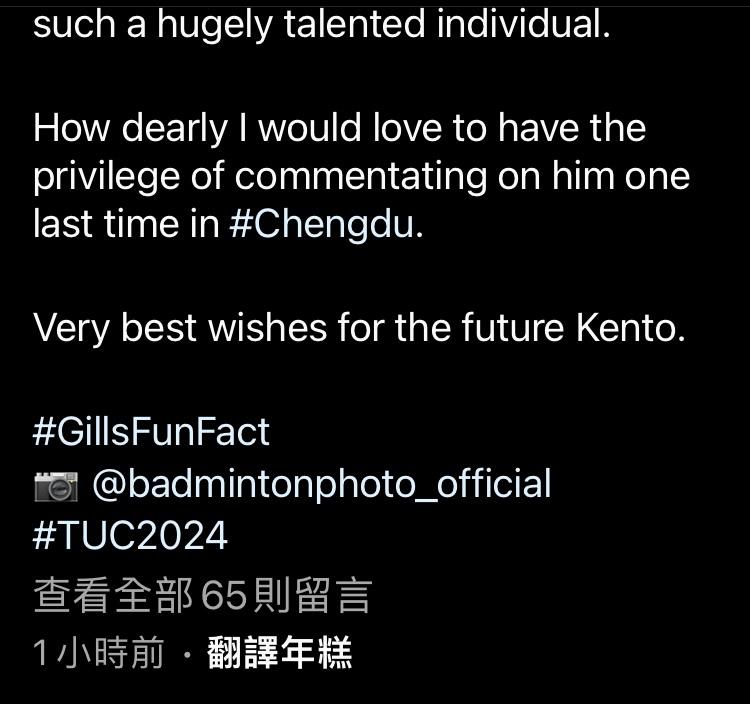Visit @badmintonphoto_official profile

(321, 484)
